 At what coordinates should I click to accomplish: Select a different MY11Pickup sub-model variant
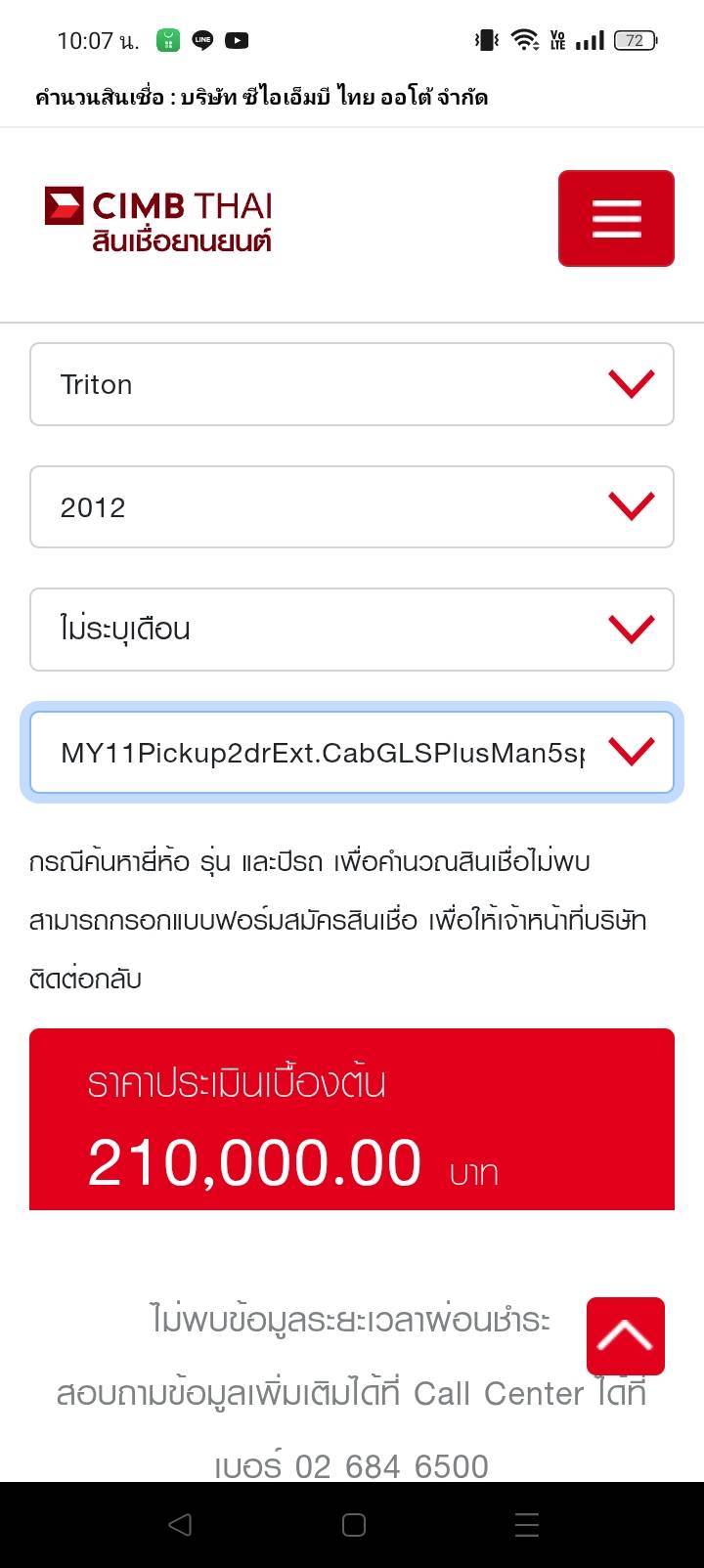coord(352,753)
